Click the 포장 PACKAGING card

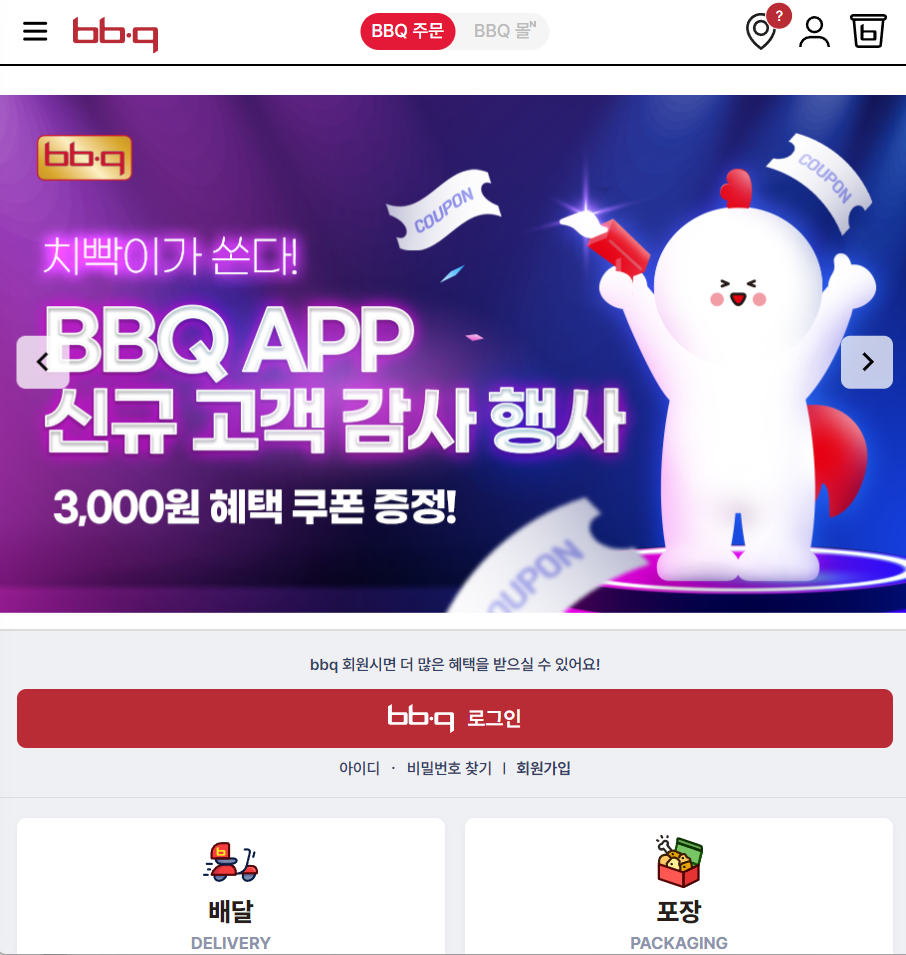(679, 900)
